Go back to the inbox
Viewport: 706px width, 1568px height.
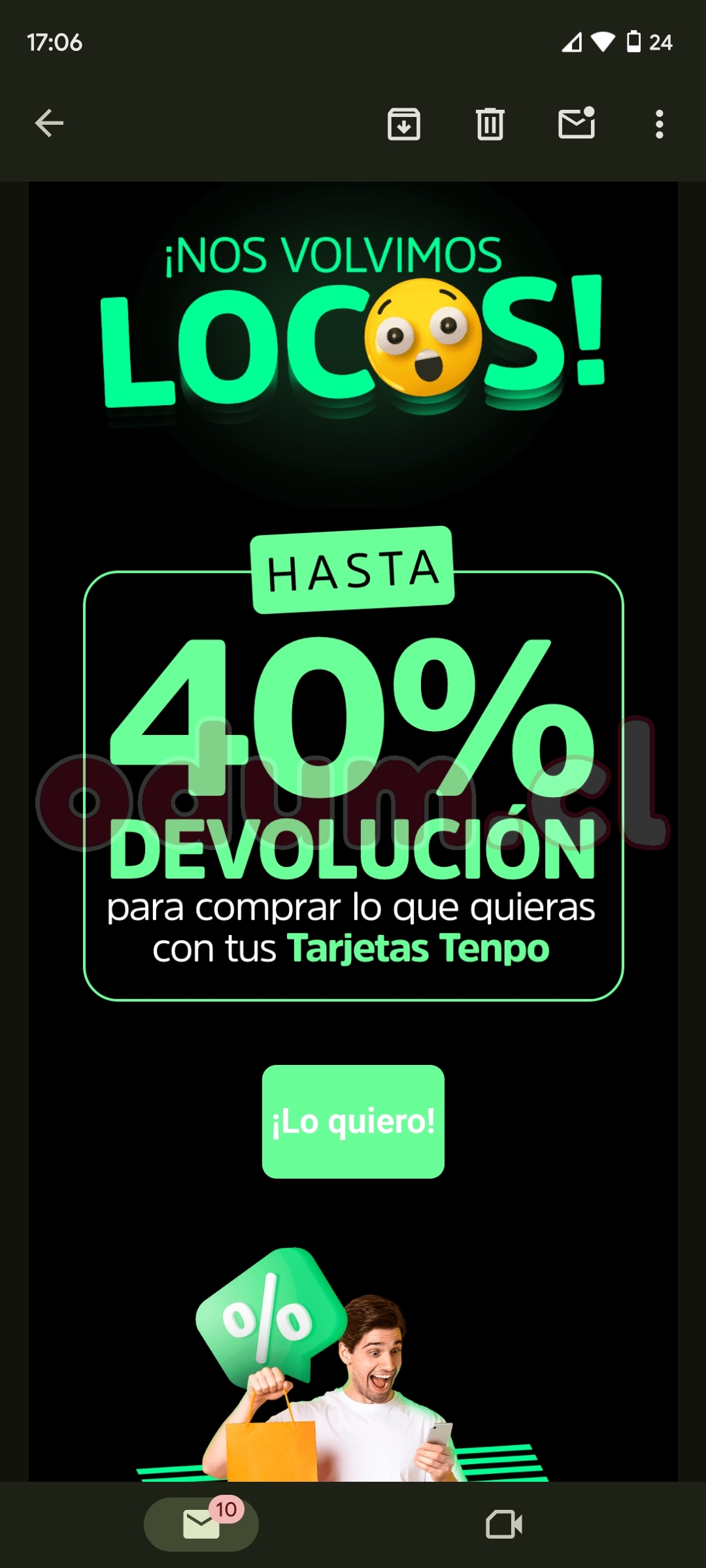click(x=49, y=123)
